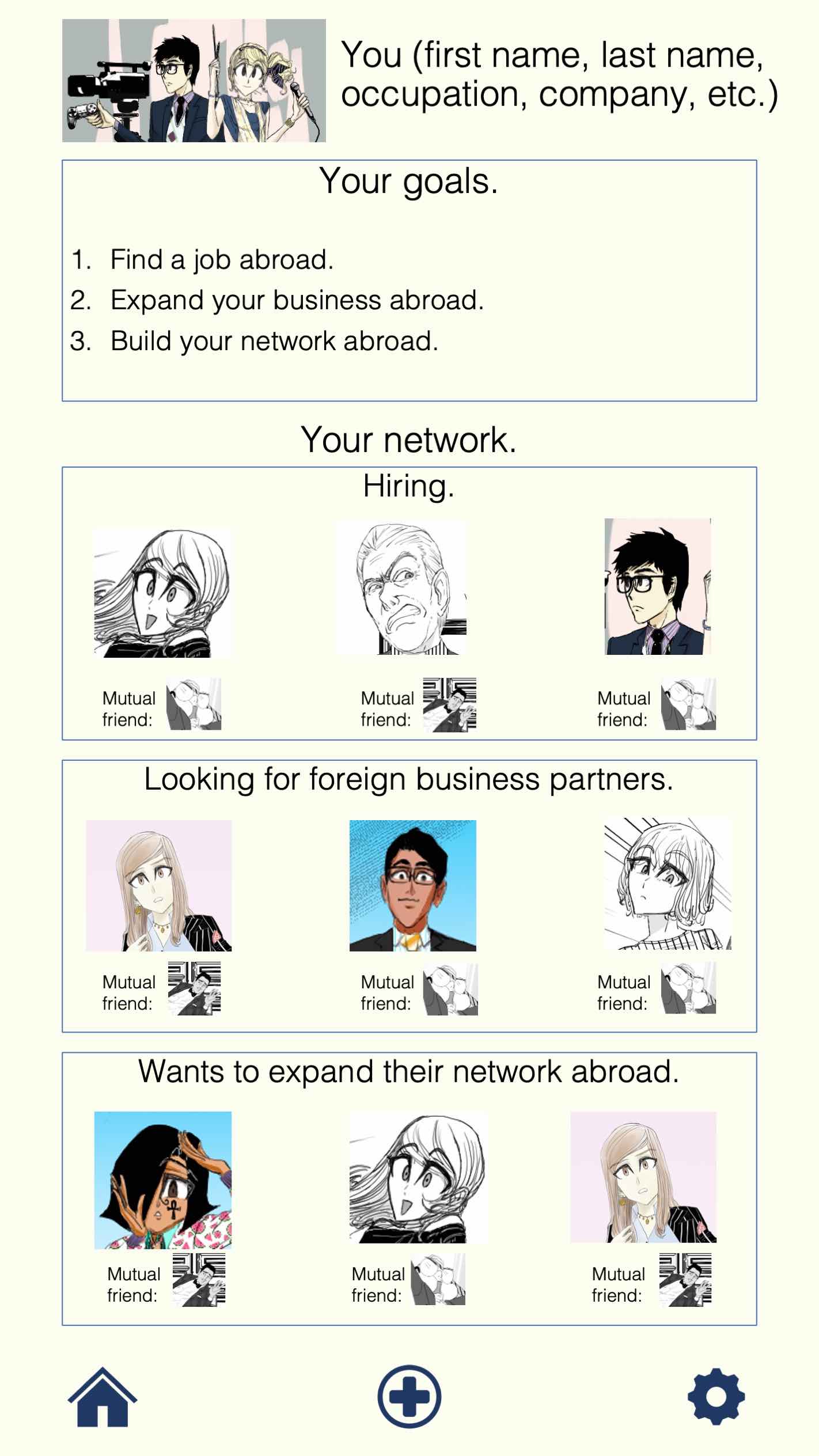Image resolution: width=819 pixels, height=1456 pixels.
Task: Open the person with ankh face tattoo
Action: (163, 1180)
